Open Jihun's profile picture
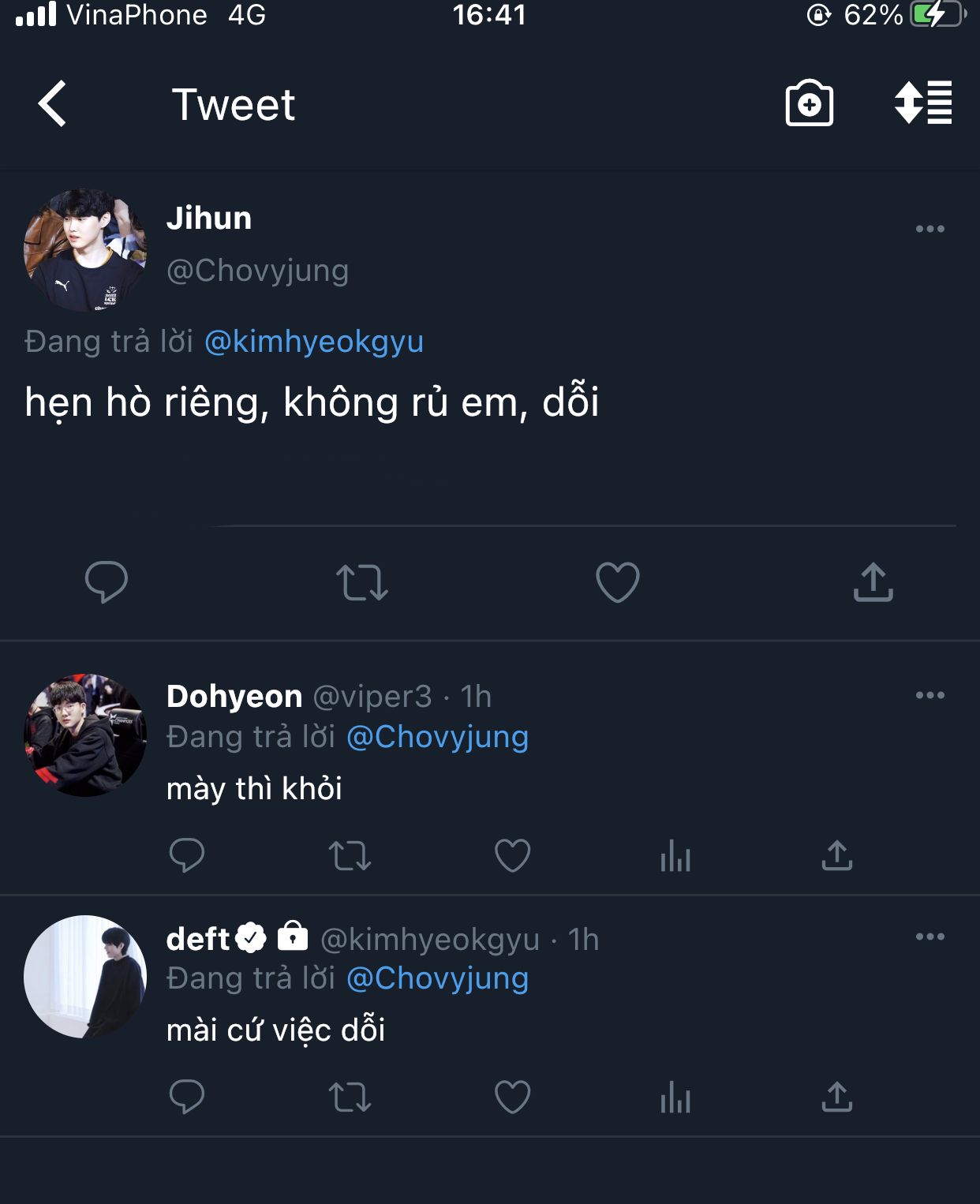980x1204 pixels. 85,250
